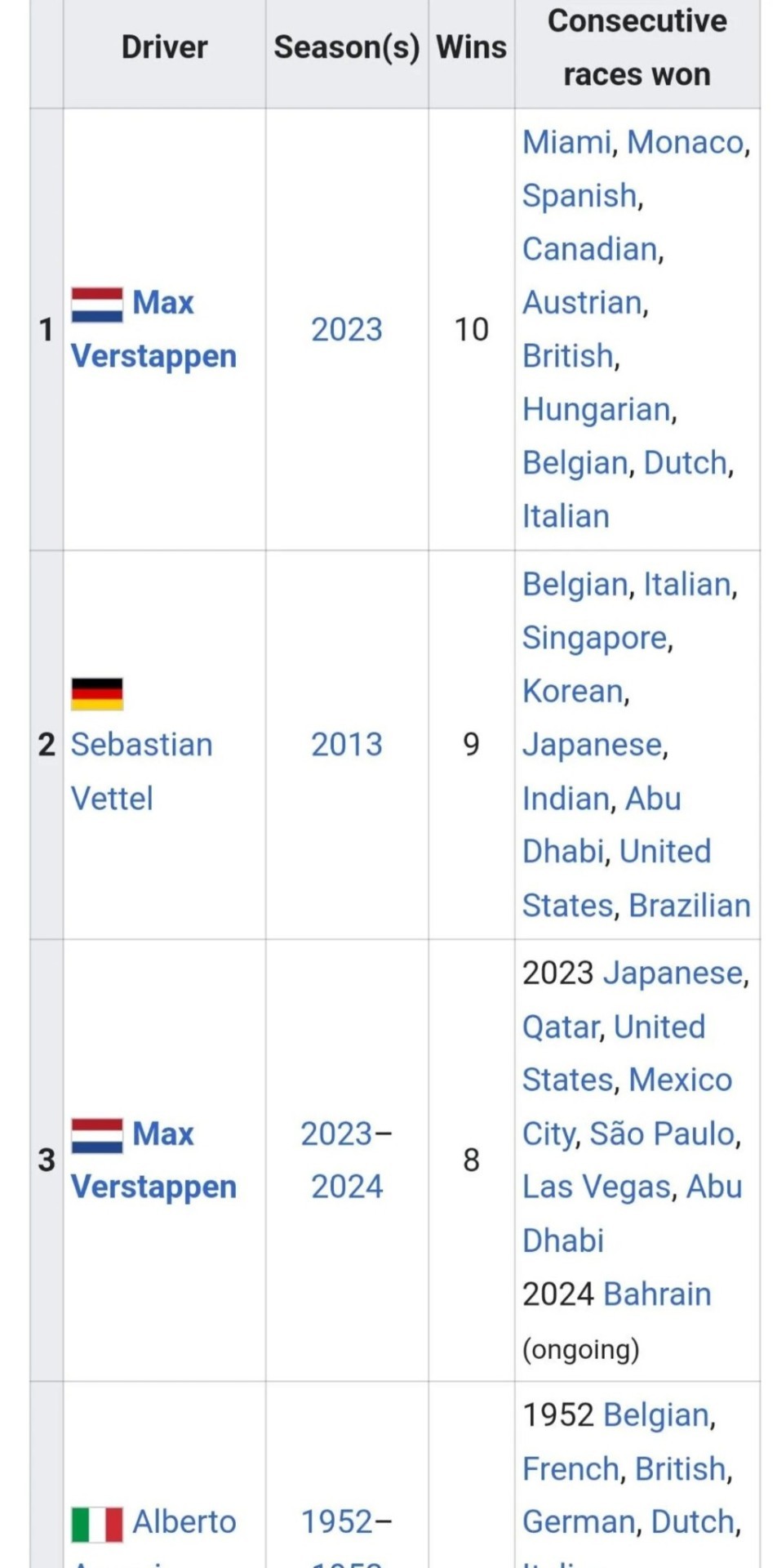Open the Hungarian race link
Viewport: 777px width, 1568px height.
coord(597,409)
